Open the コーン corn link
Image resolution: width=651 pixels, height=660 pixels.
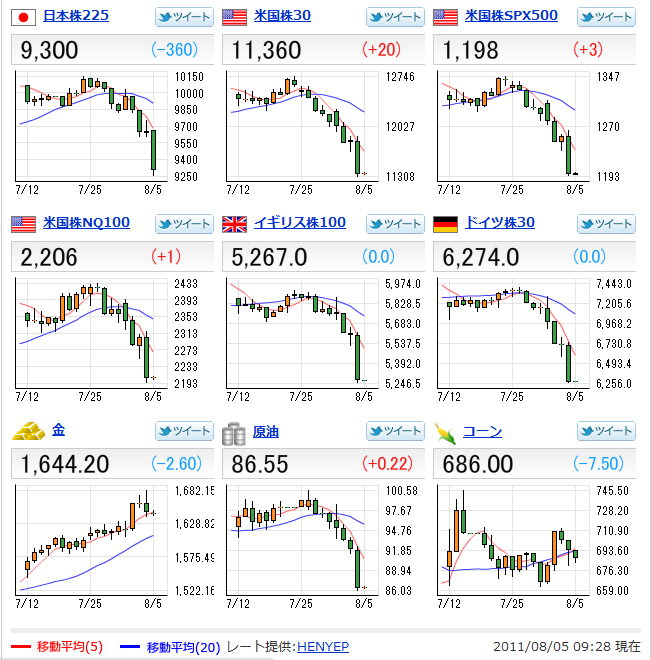tap(482, 431)
